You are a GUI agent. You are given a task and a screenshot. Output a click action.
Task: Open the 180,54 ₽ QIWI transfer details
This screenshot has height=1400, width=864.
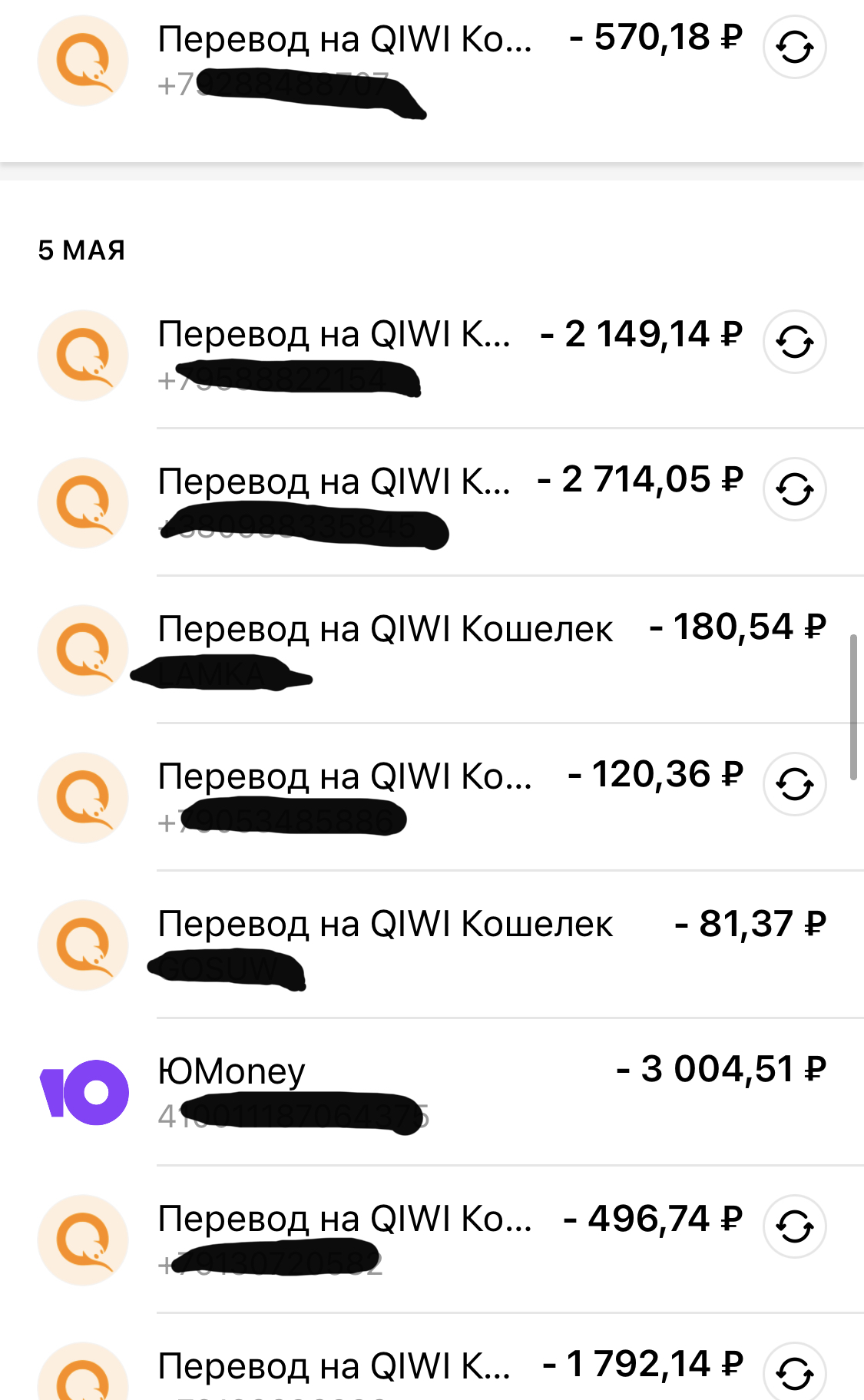432,650
